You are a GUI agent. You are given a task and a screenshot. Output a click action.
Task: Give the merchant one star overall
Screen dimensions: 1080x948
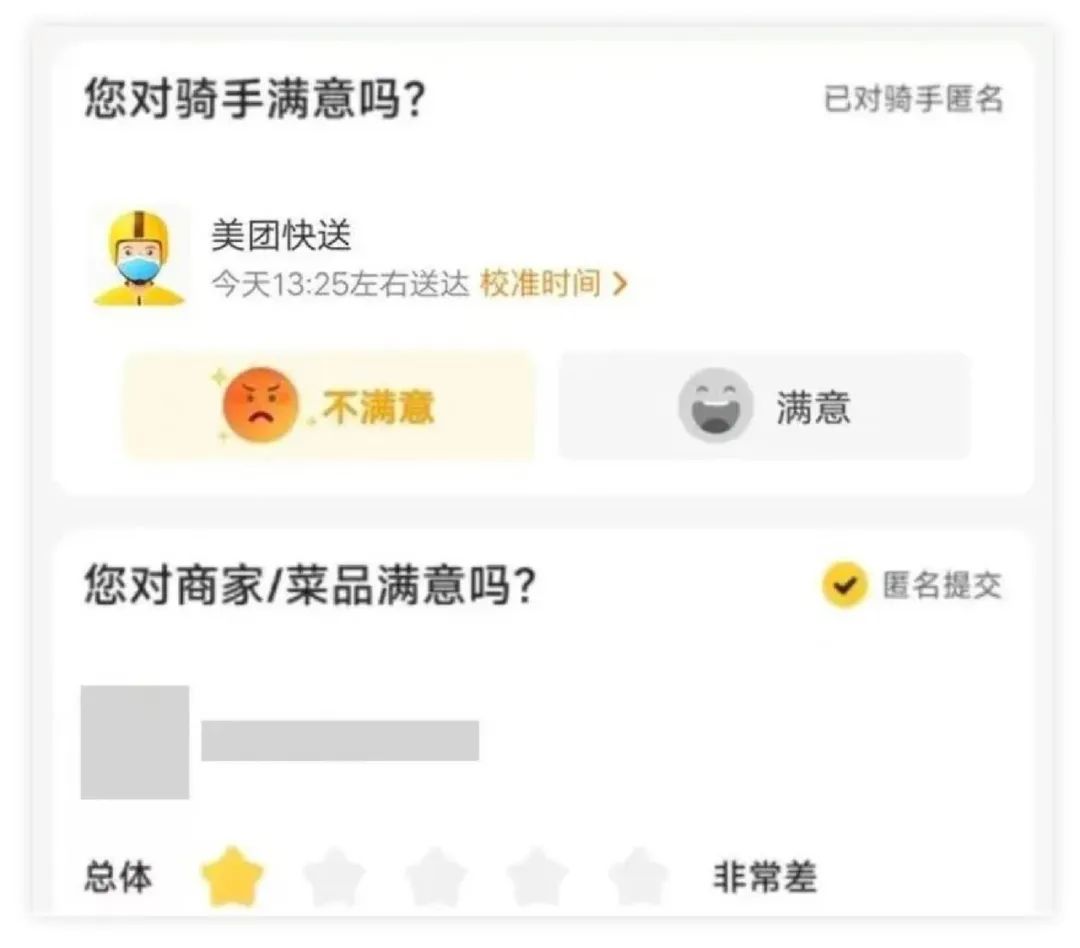pyautogui.click(x=232, y=877)
